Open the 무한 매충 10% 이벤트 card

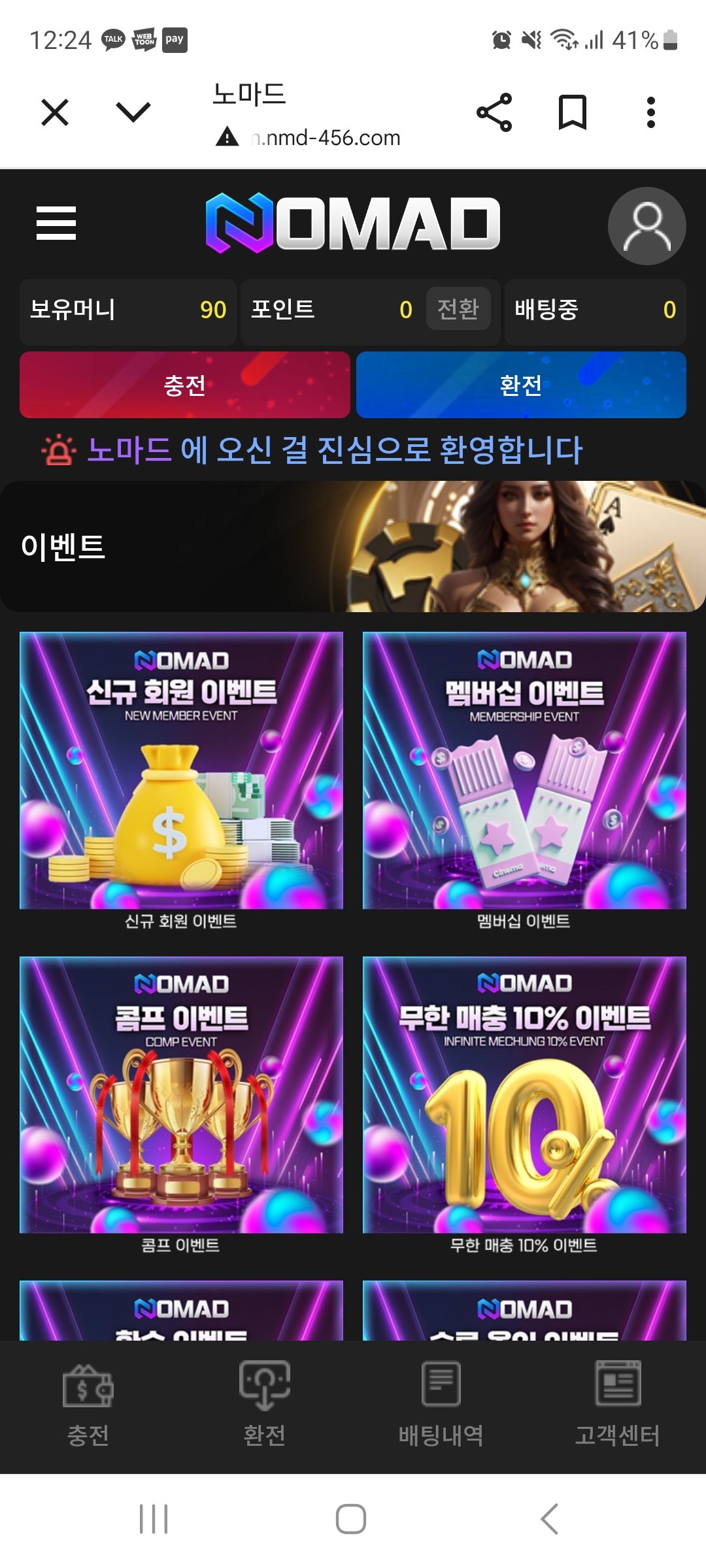coord(524,1096)
